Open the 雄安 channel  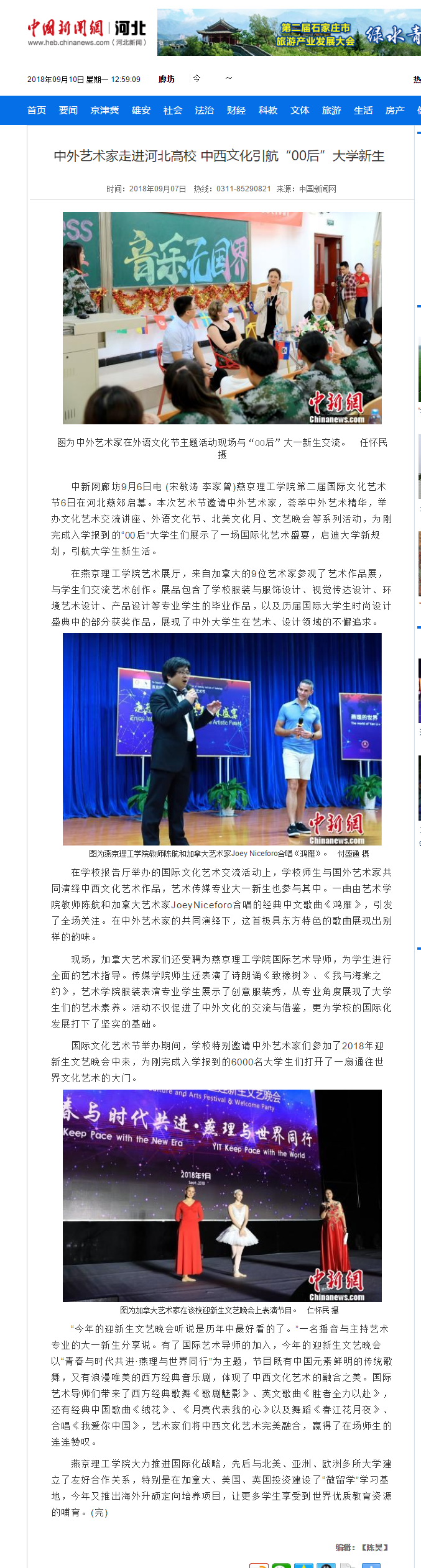(141, 111)
